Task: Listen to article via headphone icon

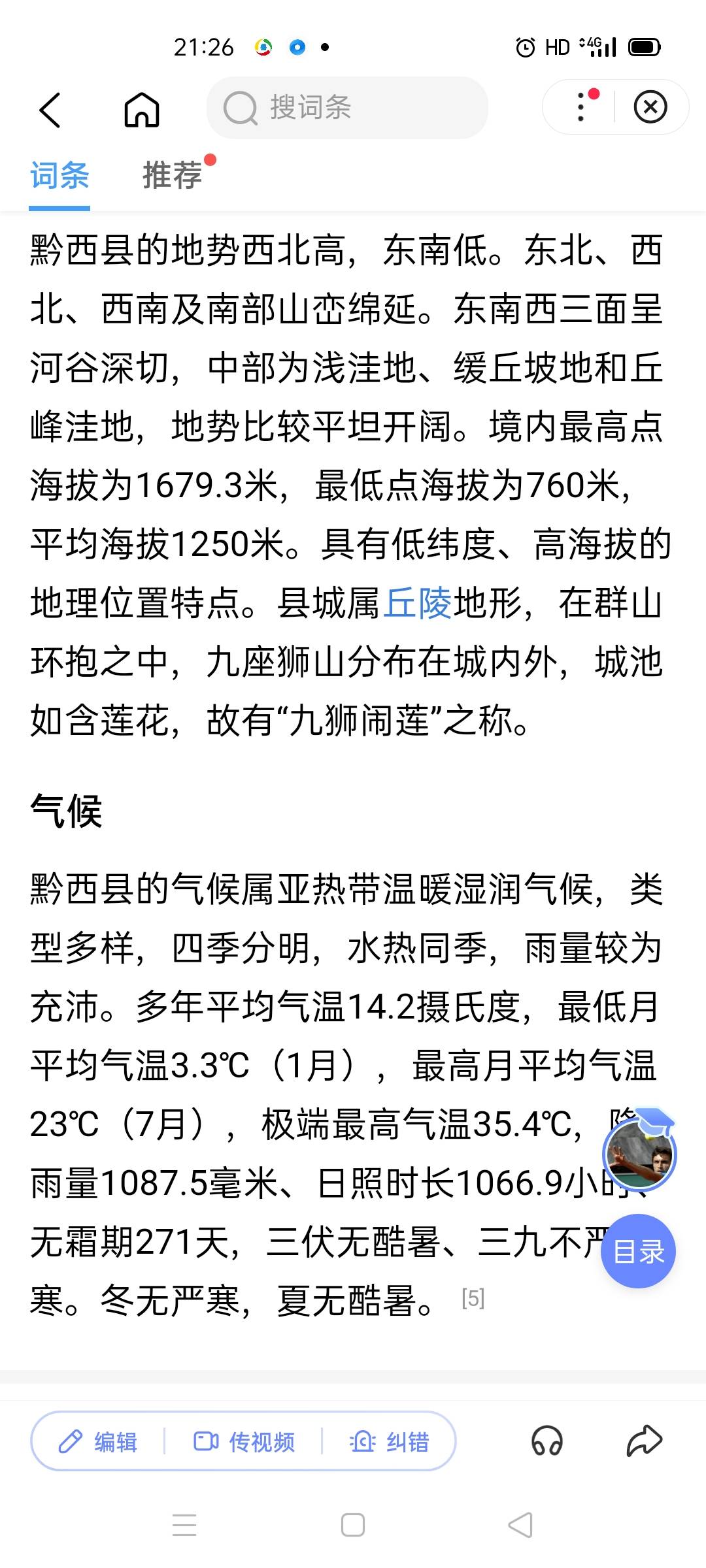Action: click(x=547, y=1441)
